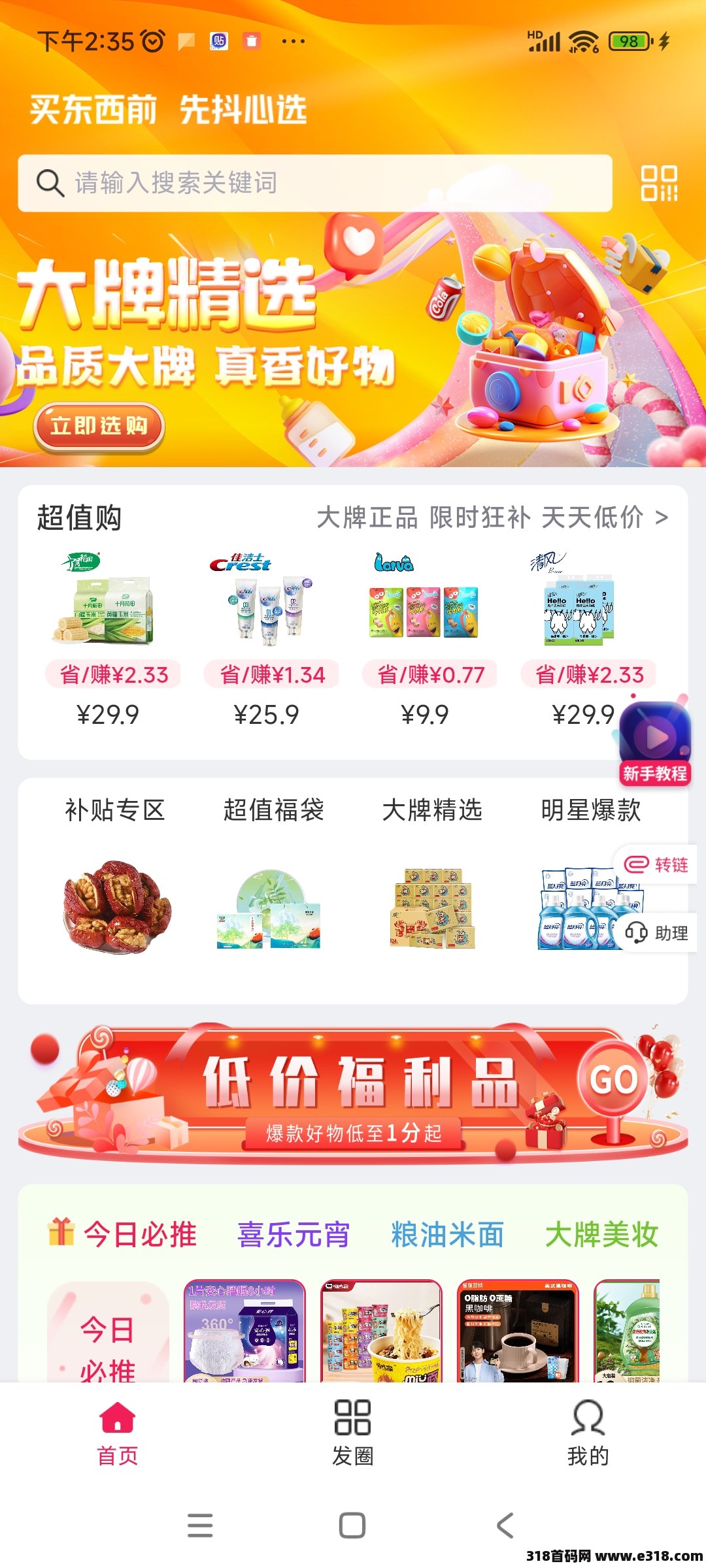Tap the 转链 floating button
Image resolution: width=706 pixels, height=1568 pixels.
(656, 864)
